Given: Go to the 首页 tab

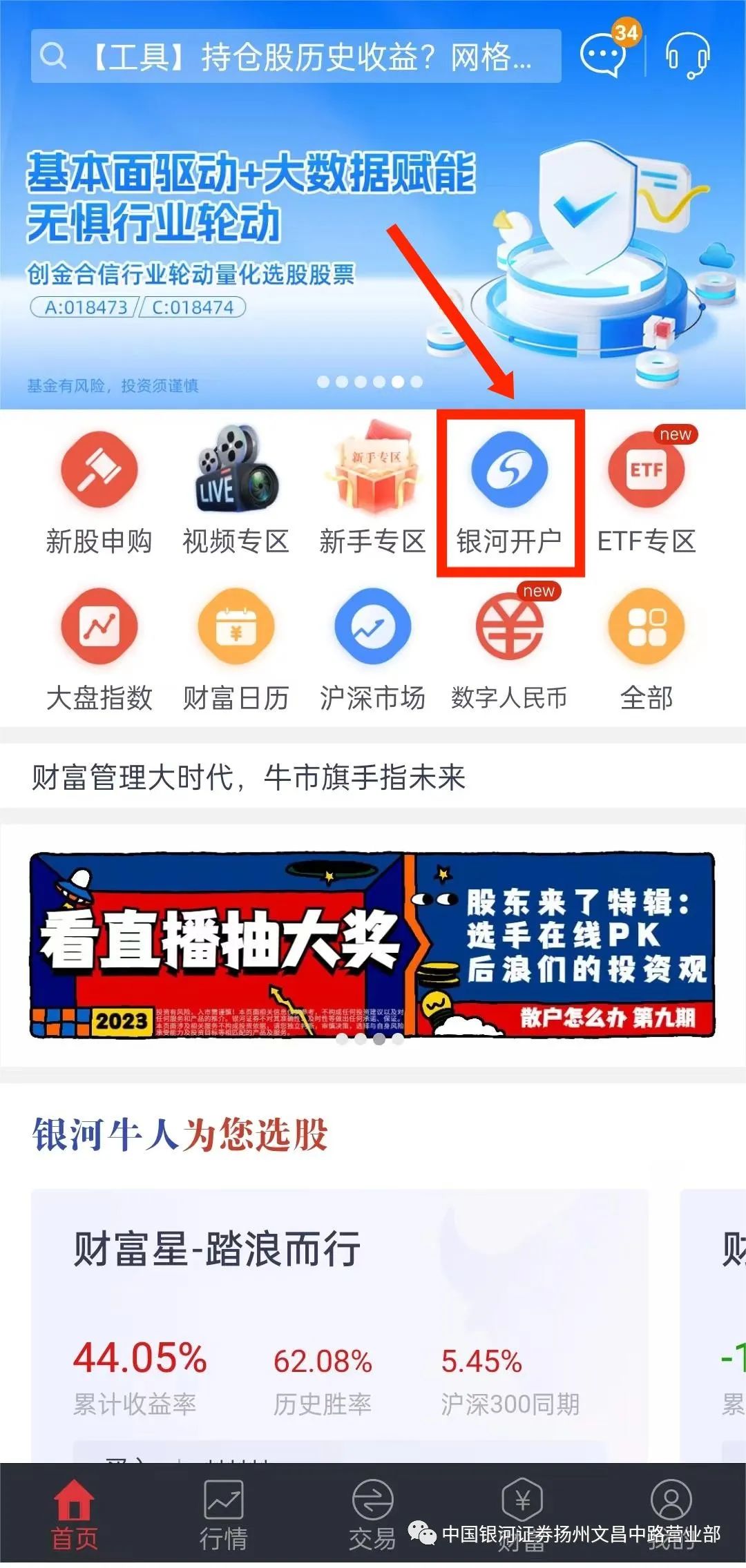Looking at the screenshot, I should coord(74,1516).
